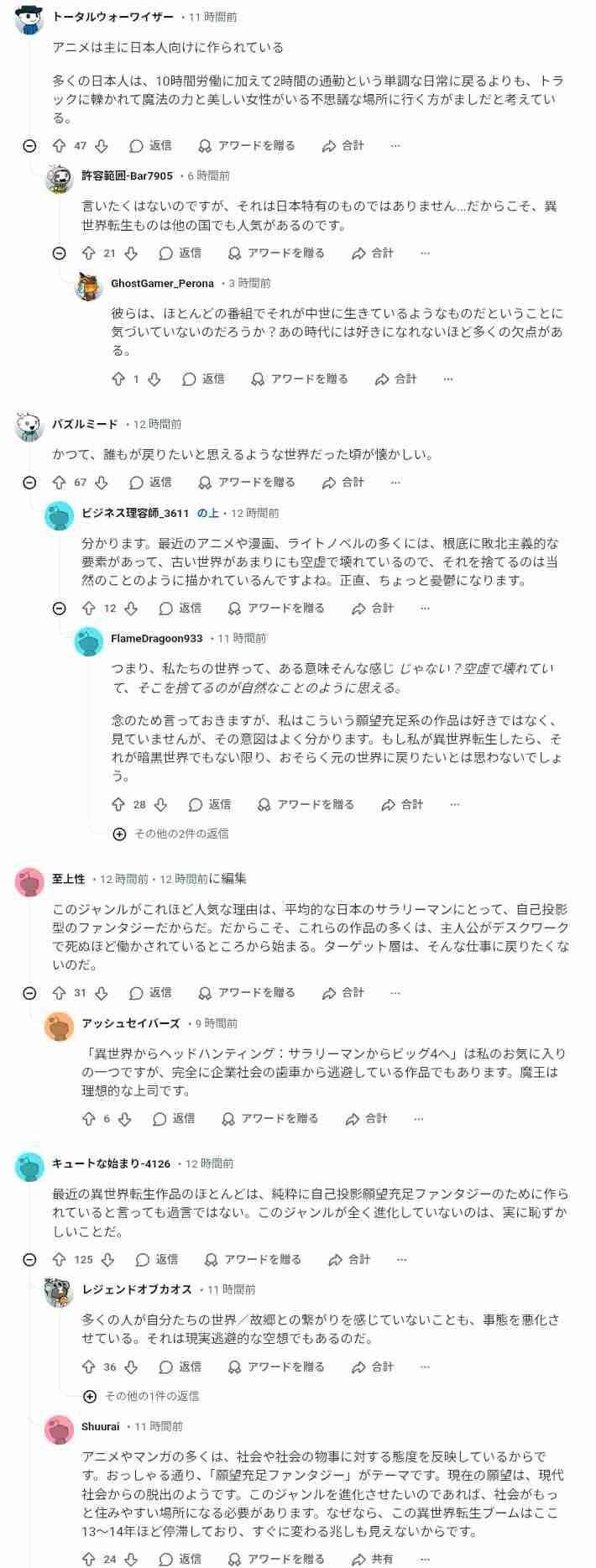Open GhostGamer_Perona's profile
This screenshot has height=1568, width=596.
point(162,284)
